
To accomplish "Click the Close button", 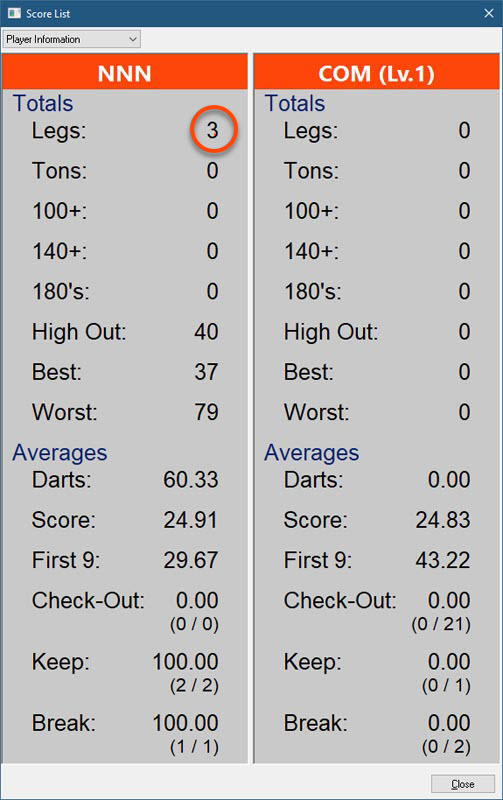I will [x=463, y=784].
